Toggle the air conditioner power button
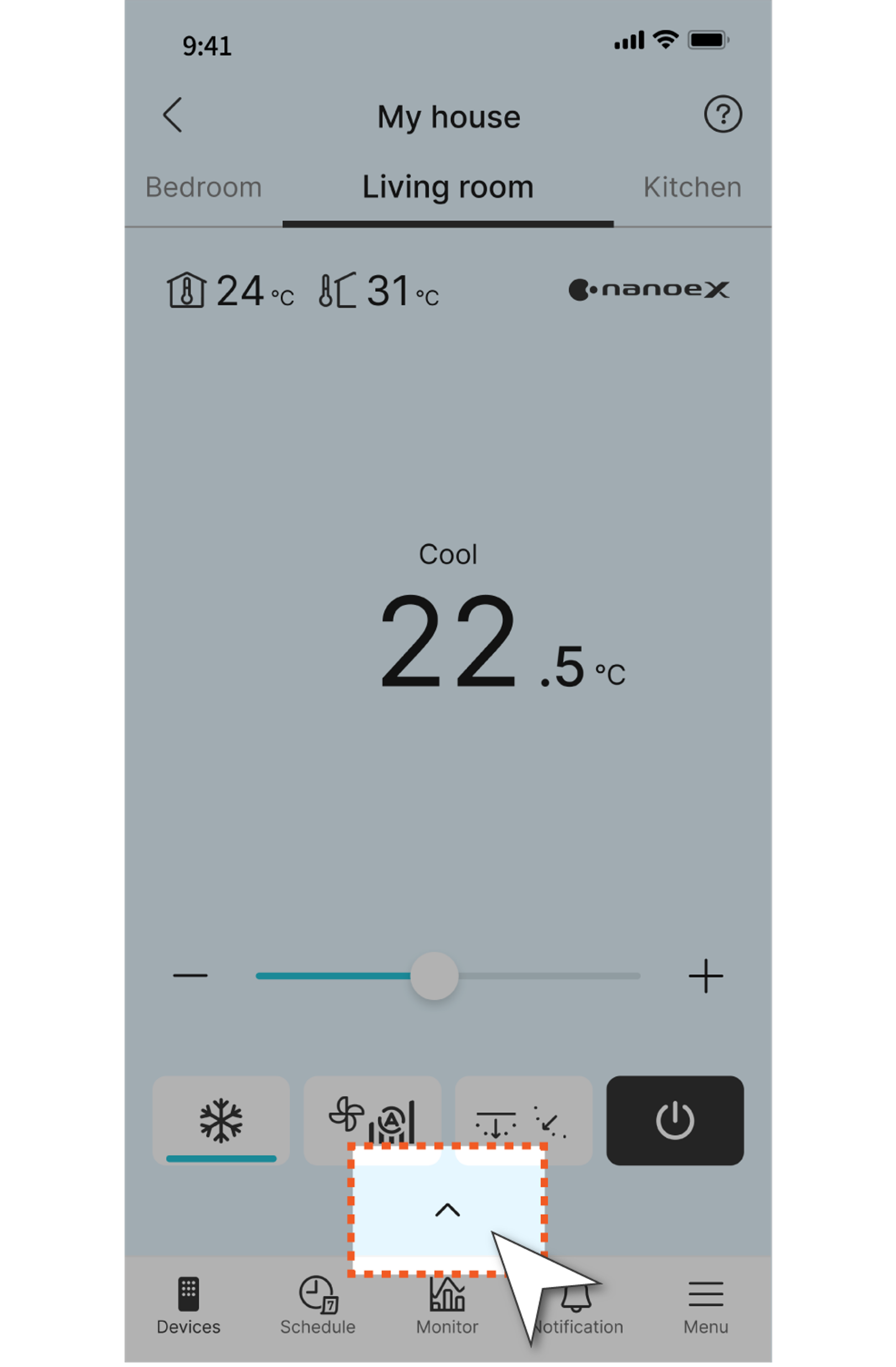Viewport: 896px width, 1367px height. pos(675,1120)
